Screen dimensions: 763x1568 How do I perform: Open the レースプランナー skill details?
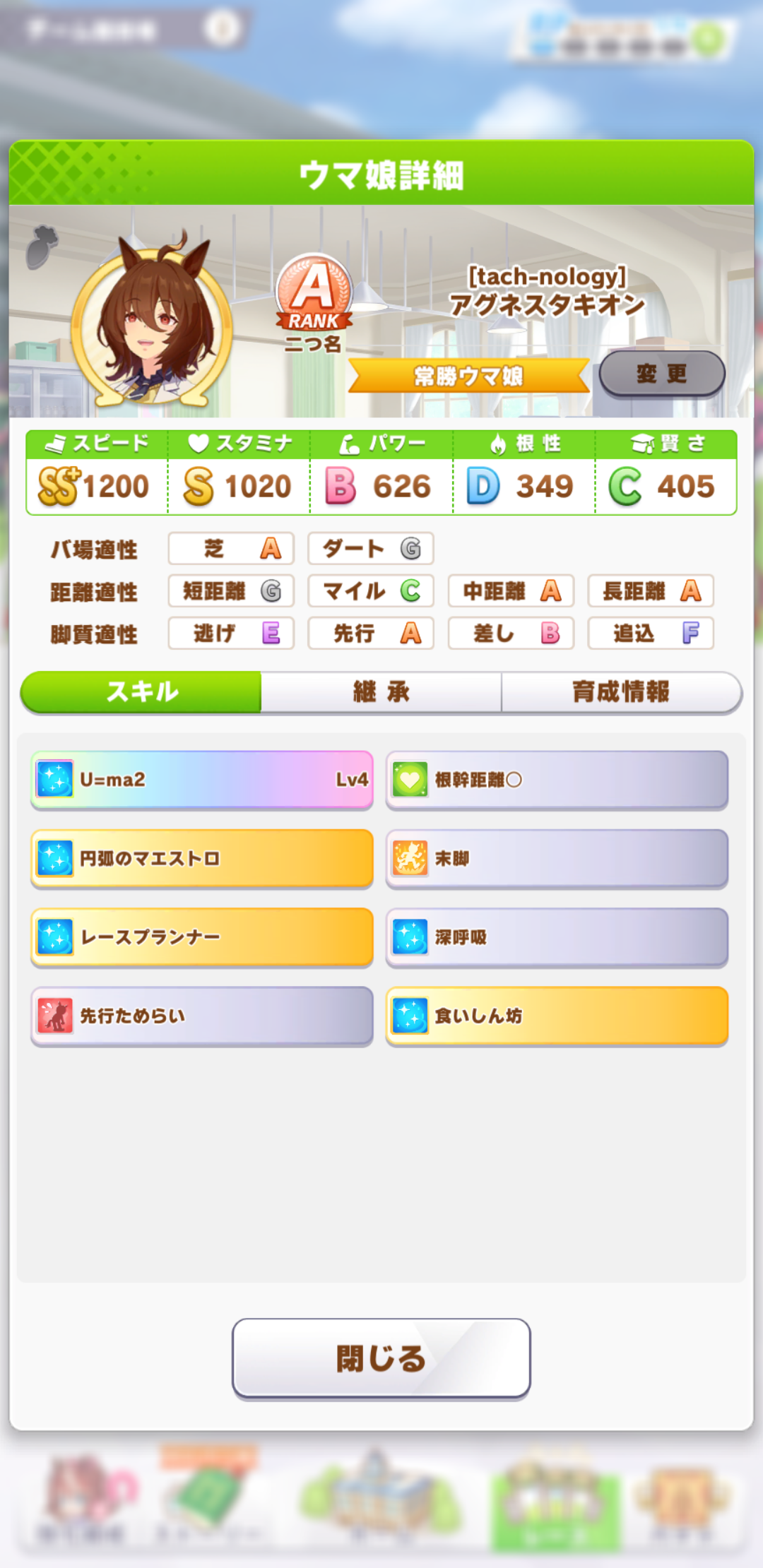(x=202, y=937)
